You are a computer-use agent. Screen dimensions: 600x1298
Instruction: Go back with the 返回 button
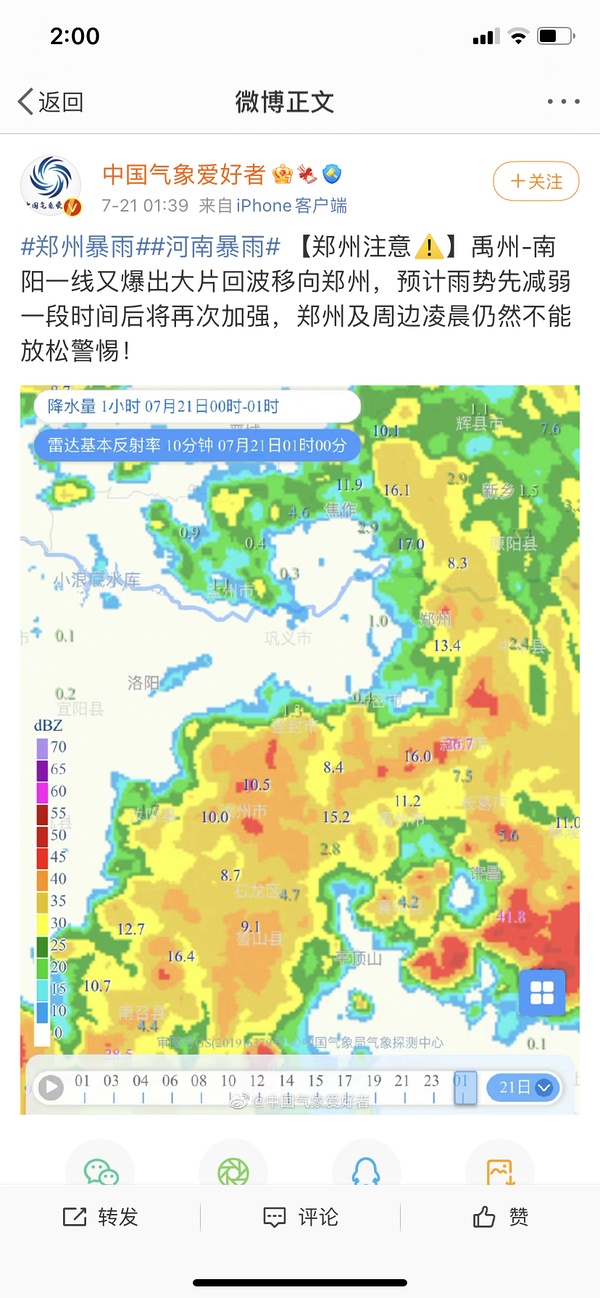coord(50,101)
